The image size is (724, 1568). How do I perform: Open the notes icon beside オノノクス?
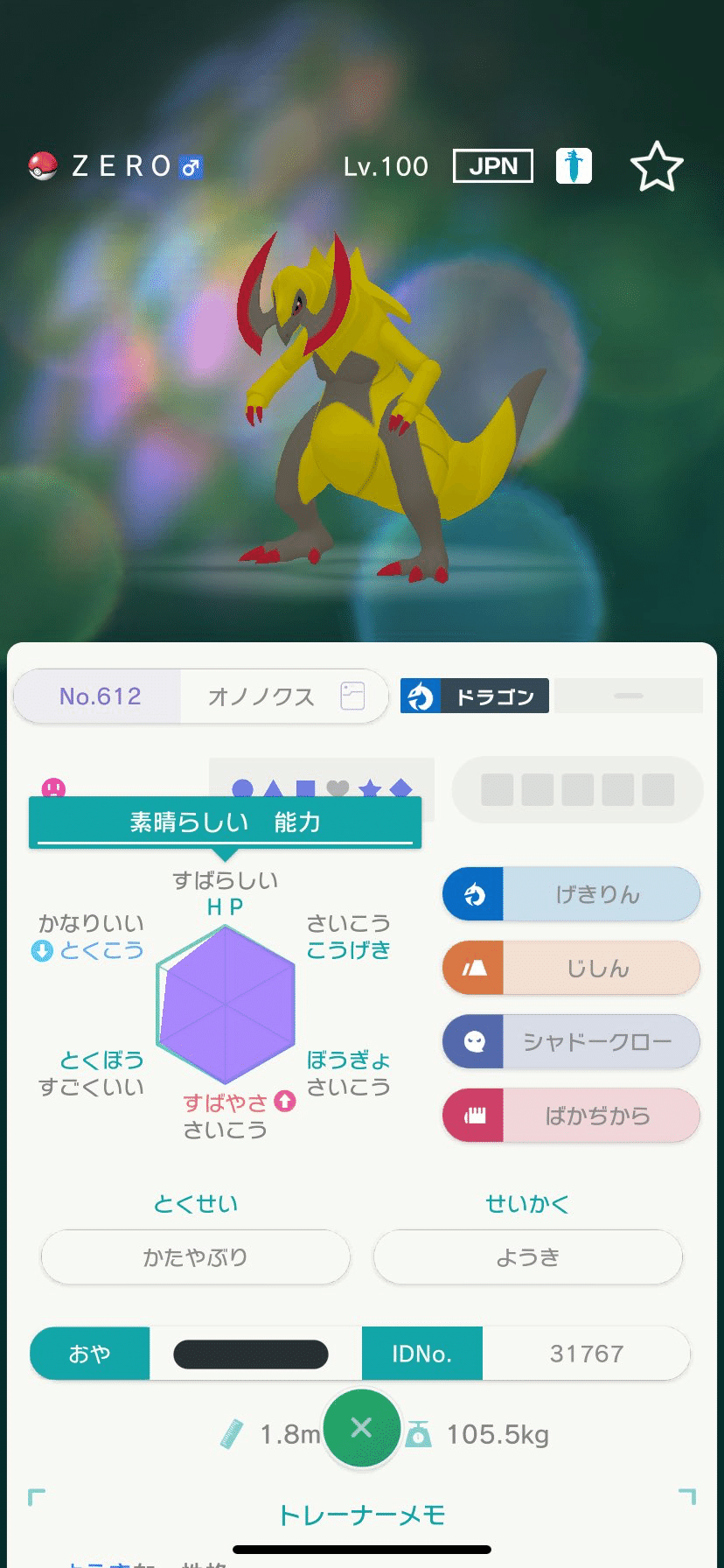pyautogui.click(x=352, y=696)
